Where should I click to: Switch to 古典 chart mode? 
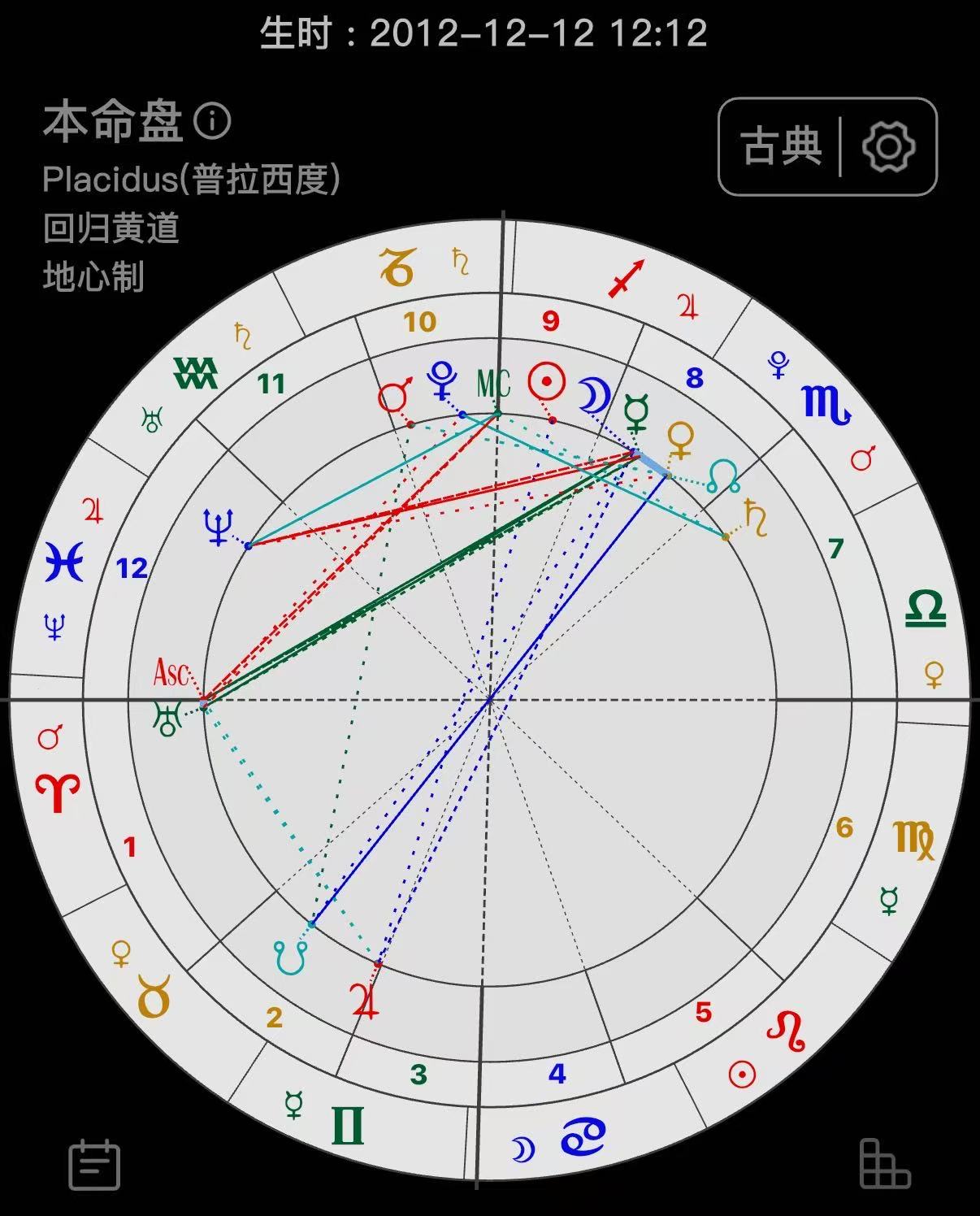tap(781, 146)
